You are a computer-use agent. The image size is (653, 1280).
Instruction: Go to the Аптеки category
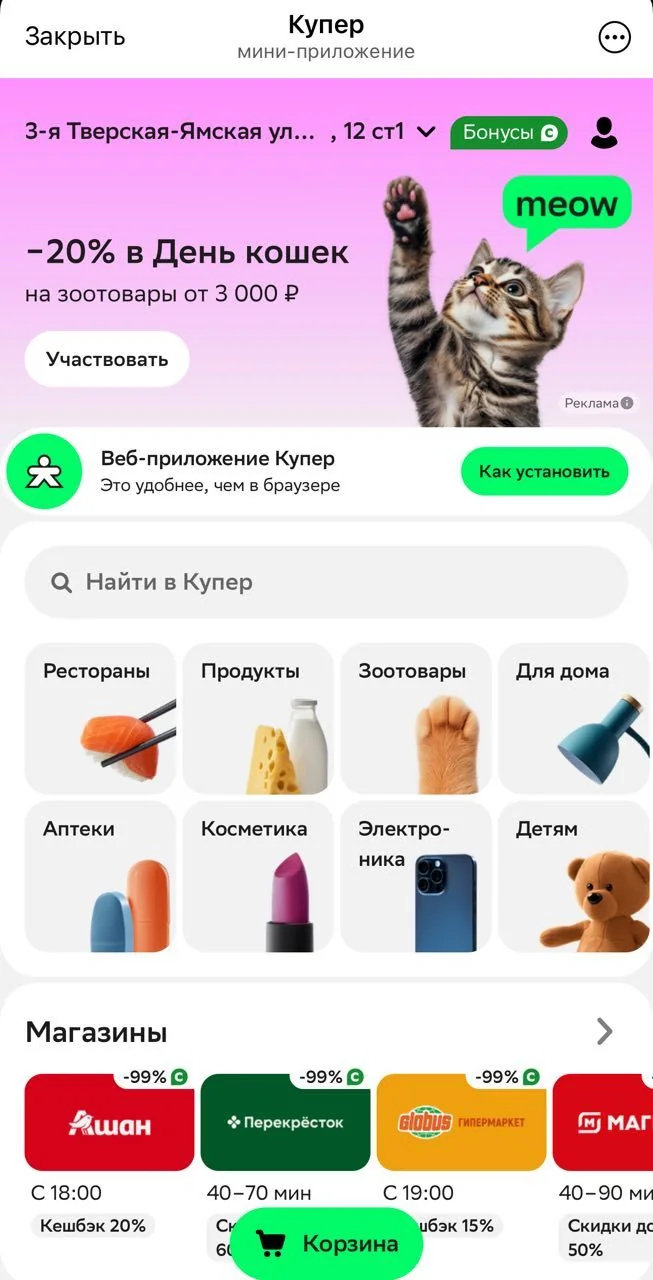100,876
